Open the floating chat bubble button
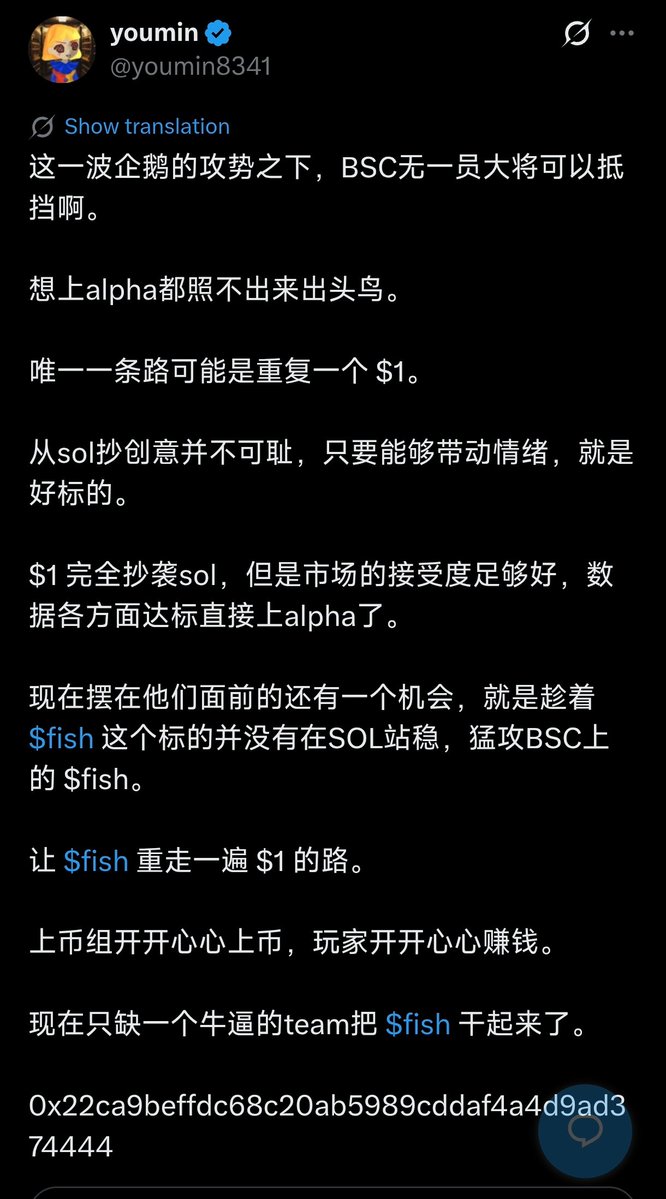The height and width of the screenshot is (1199, 666). click(585, 1131)
